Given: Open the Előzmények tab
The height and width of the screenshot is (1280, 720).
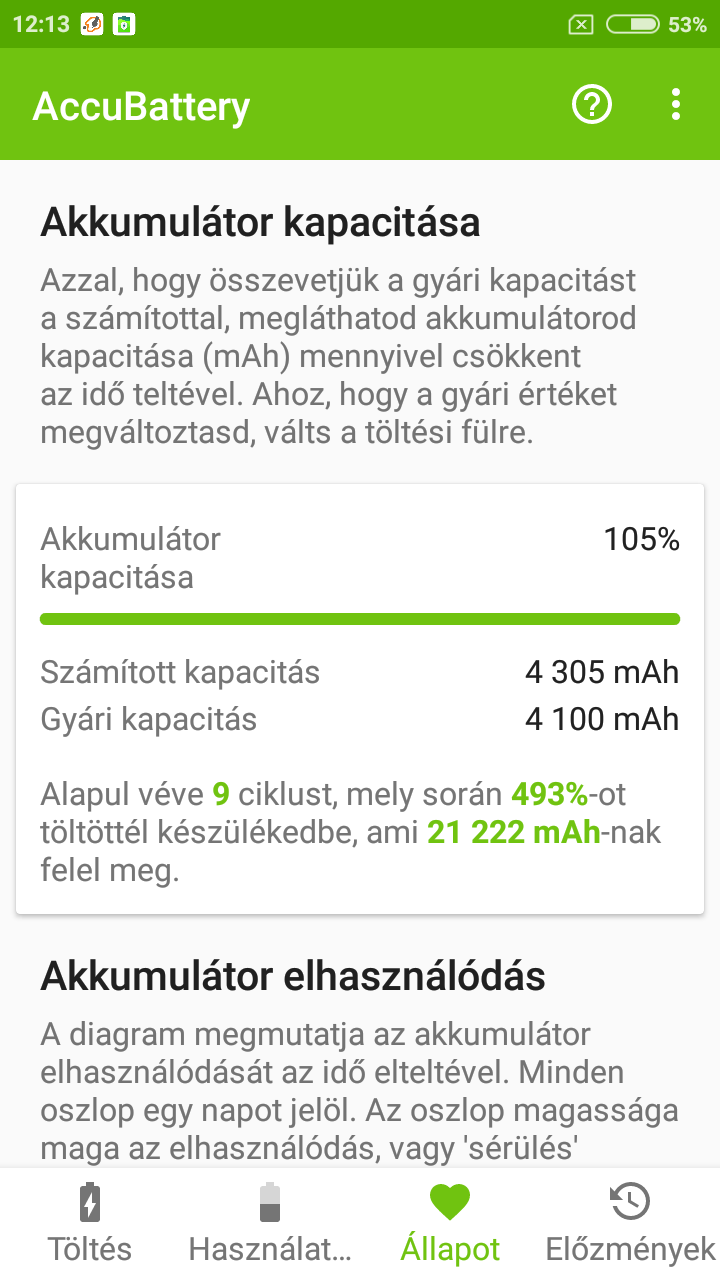Looking at the screenshot, I should [x=630, y=1224].
